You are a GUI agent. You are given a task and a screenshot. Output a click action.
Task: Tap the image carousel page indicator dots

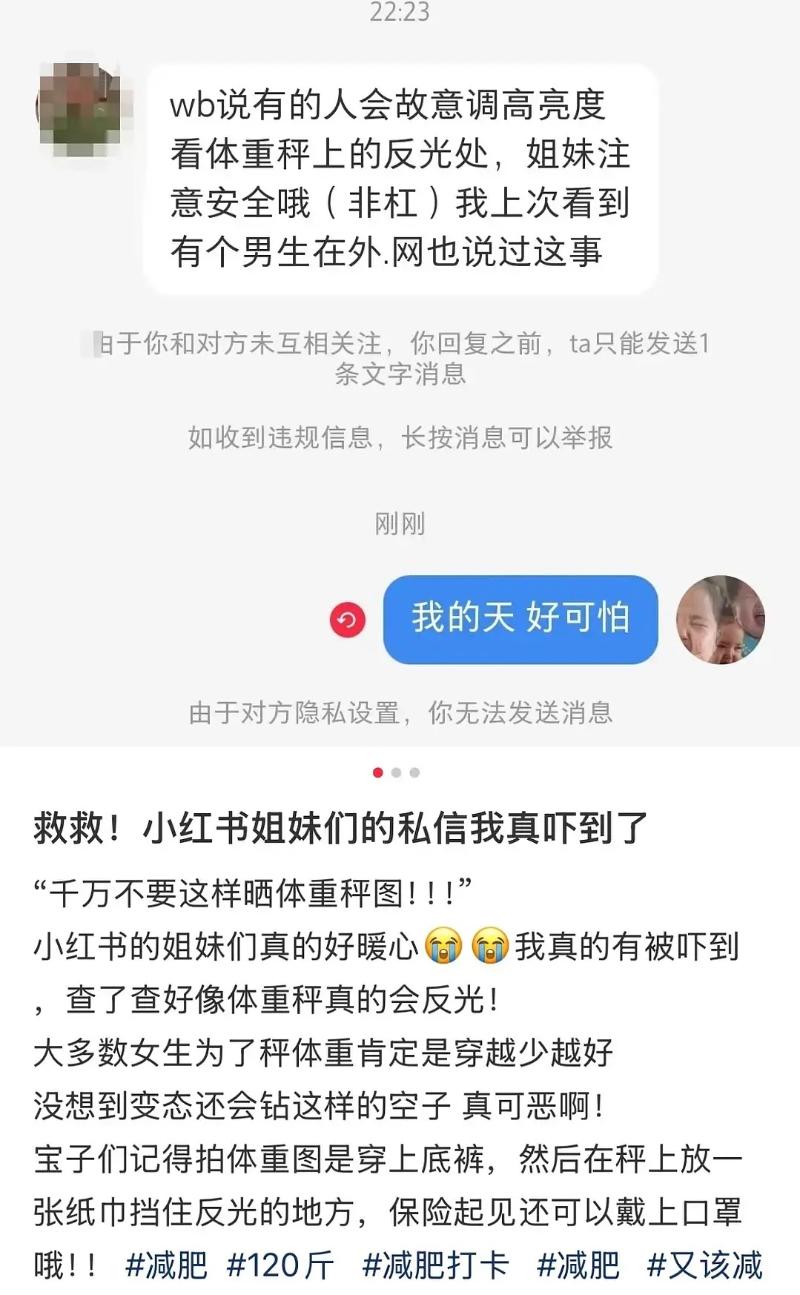click(x=396, y=772)
